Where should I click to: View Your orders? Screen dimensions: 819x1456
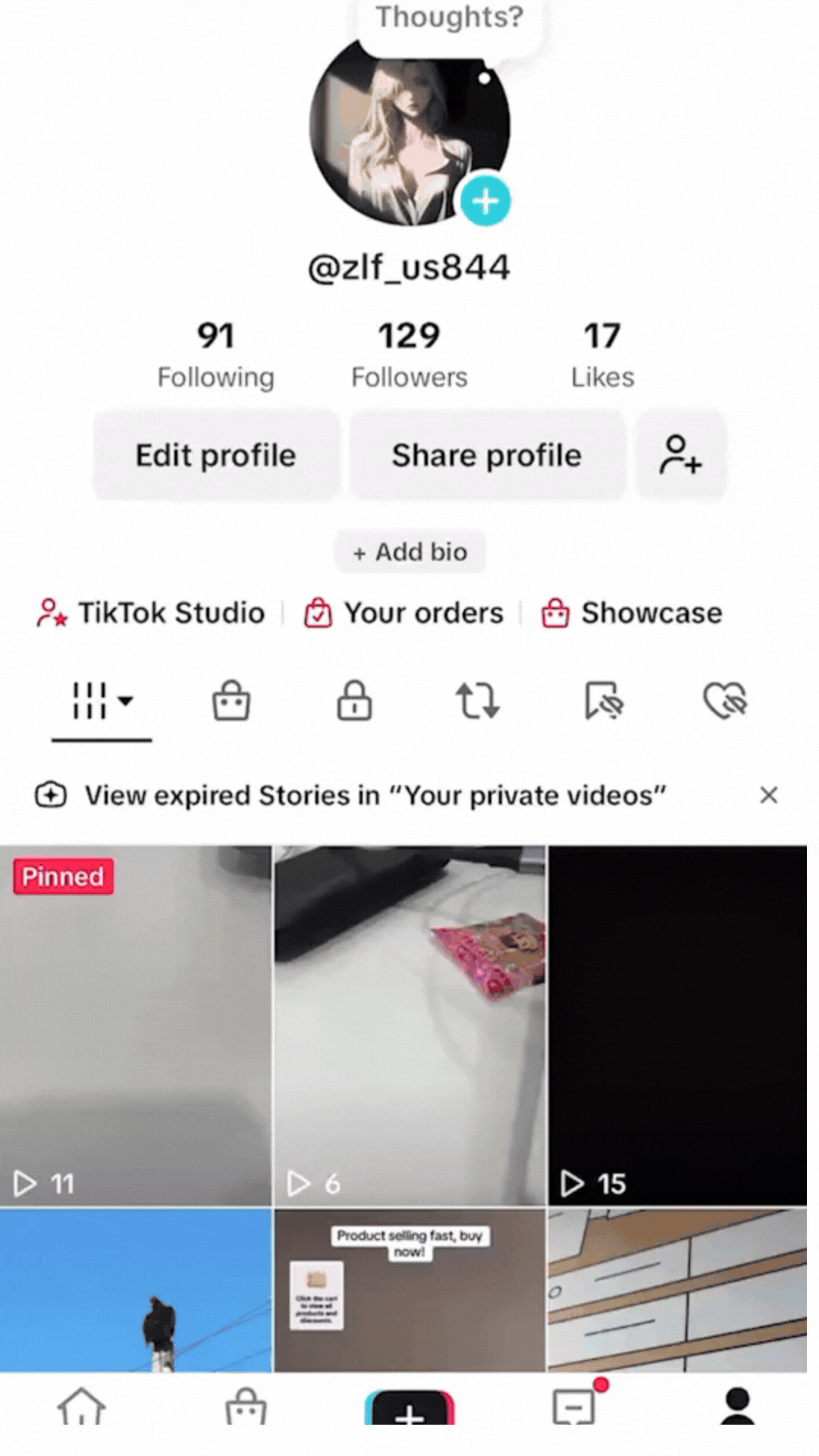tap(403, 613)
